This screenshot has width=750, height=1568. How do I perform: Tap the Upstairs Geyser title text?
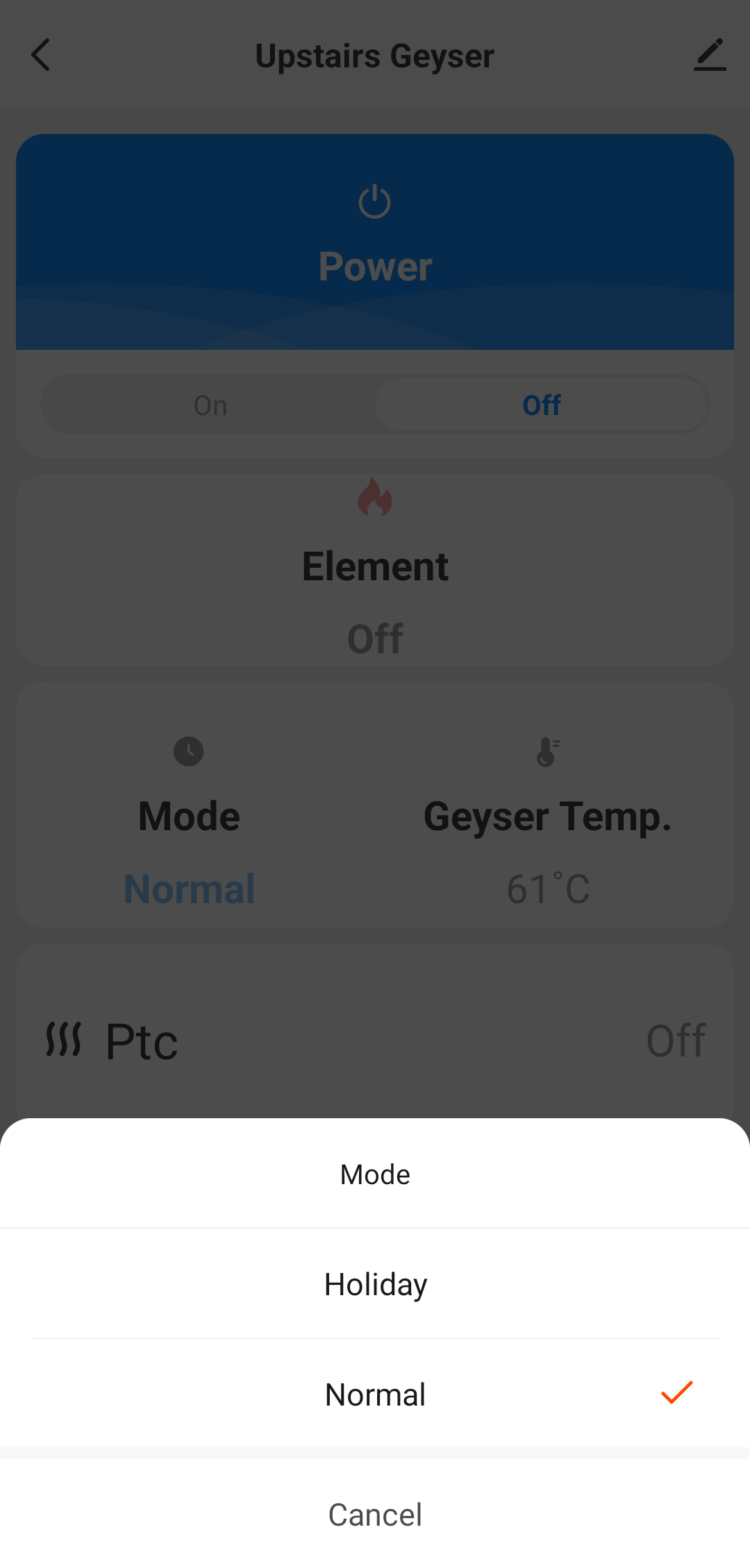coord(374,55)
